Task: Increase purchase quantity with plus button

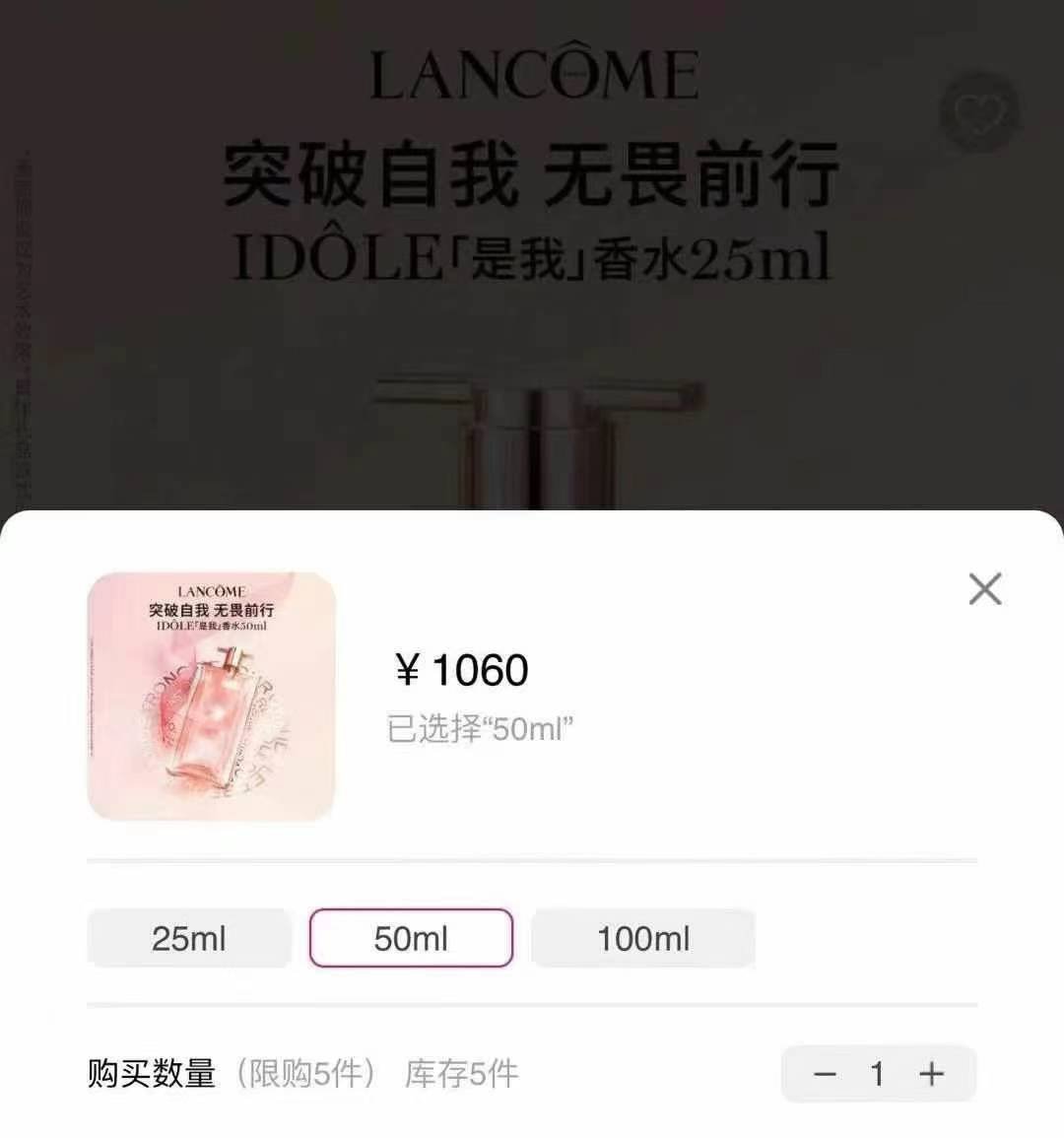Action: (x=931, y=1074)
